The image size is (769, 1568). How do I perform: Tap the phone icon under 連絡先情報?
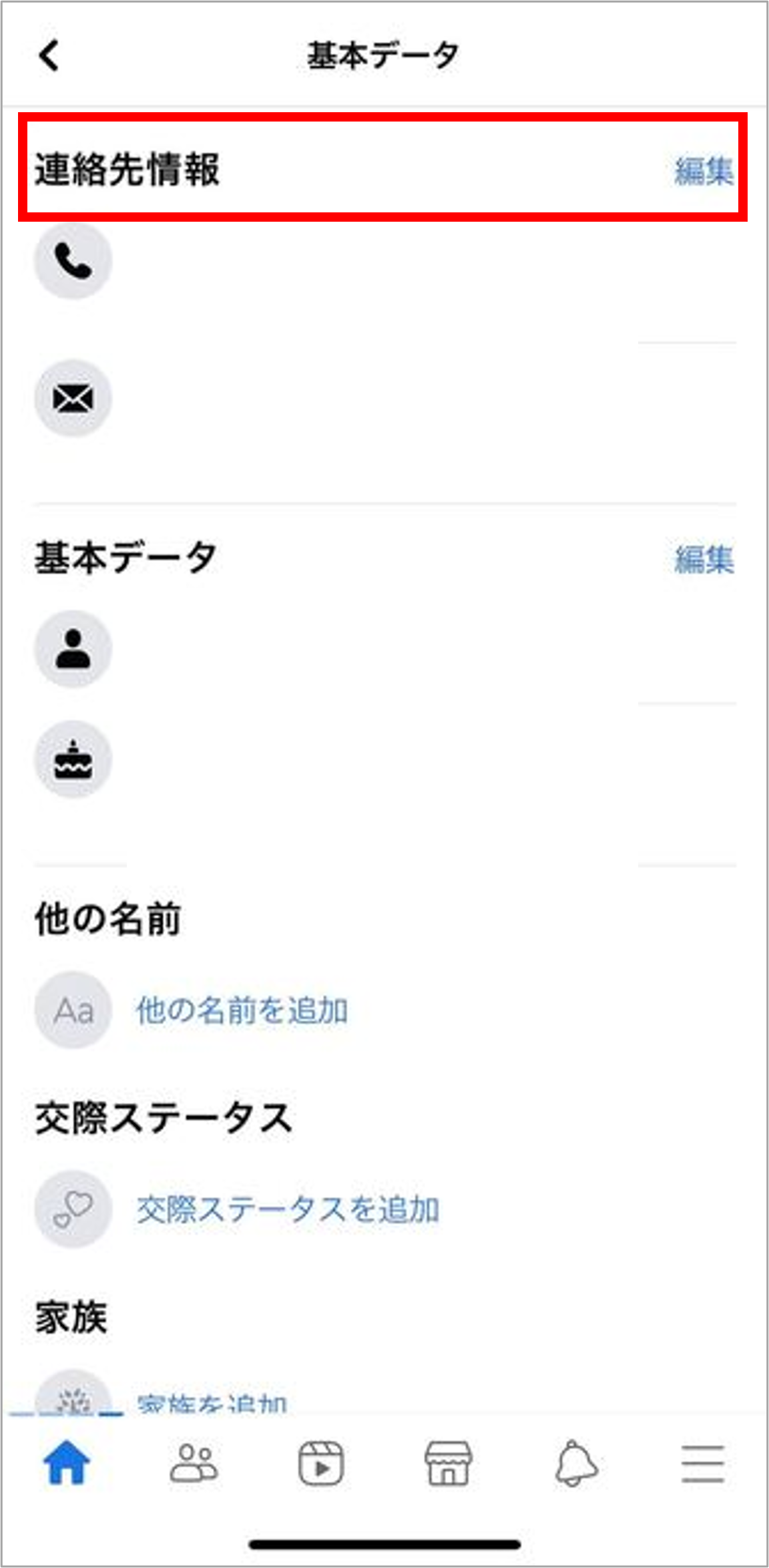(73, 260)
